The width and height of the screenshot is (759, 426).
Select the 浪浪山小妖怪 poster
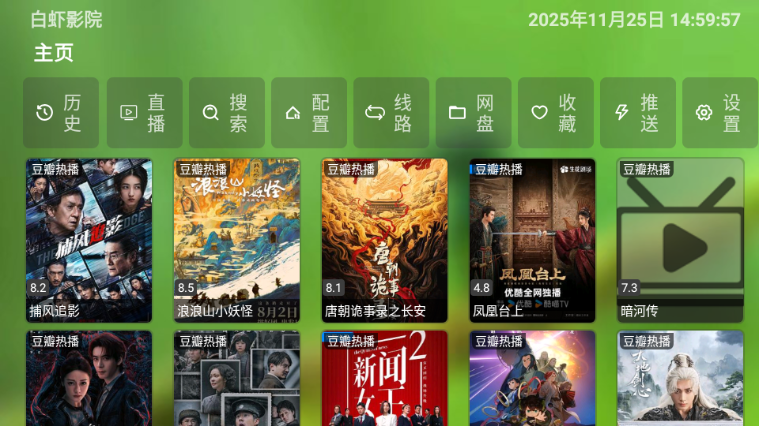click(x=237, y=240)
